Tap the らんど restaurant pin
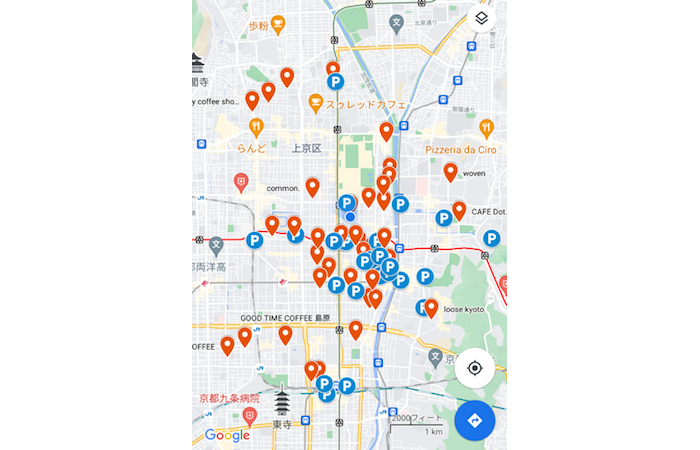Viewport: 700px width, 450px height. coord(256,127)
